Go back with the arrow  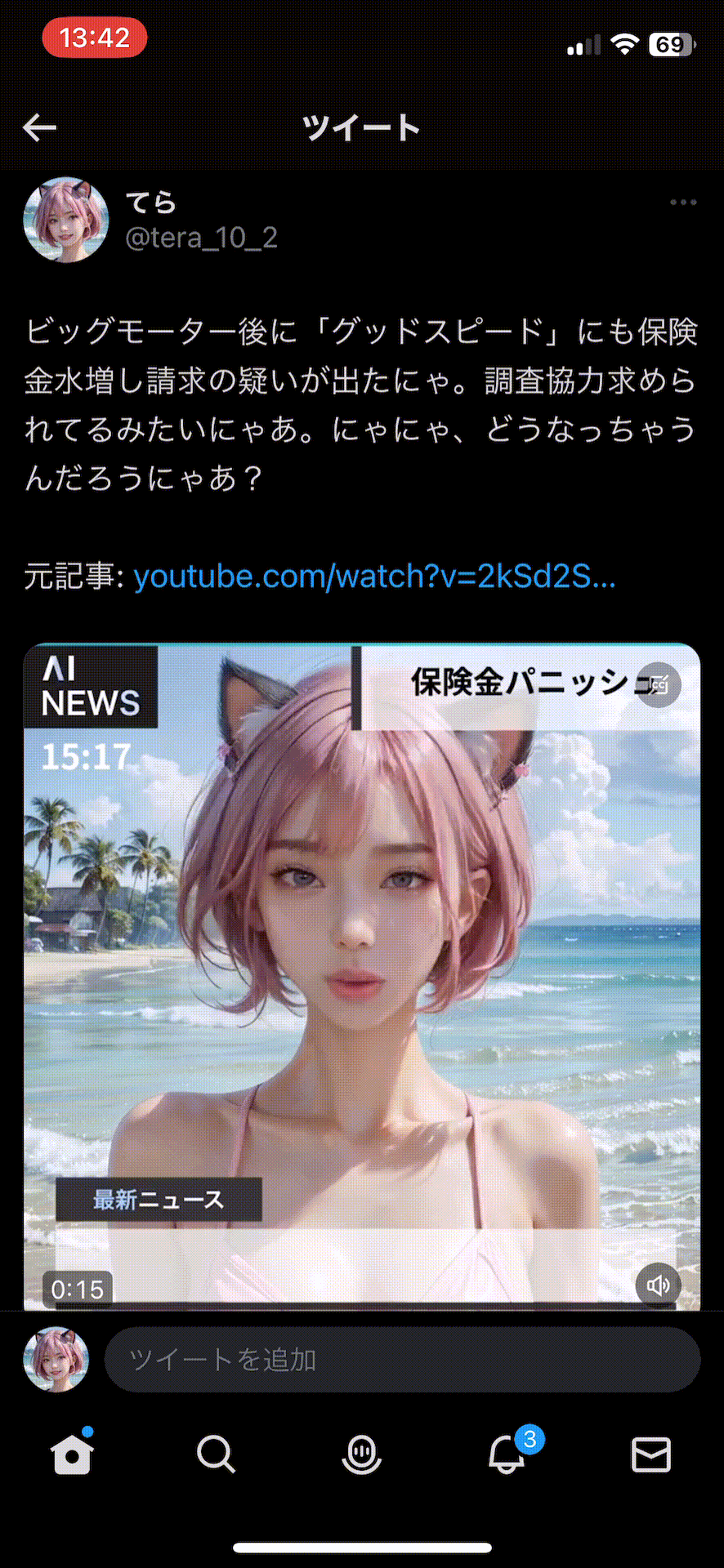tap(39, 127)
